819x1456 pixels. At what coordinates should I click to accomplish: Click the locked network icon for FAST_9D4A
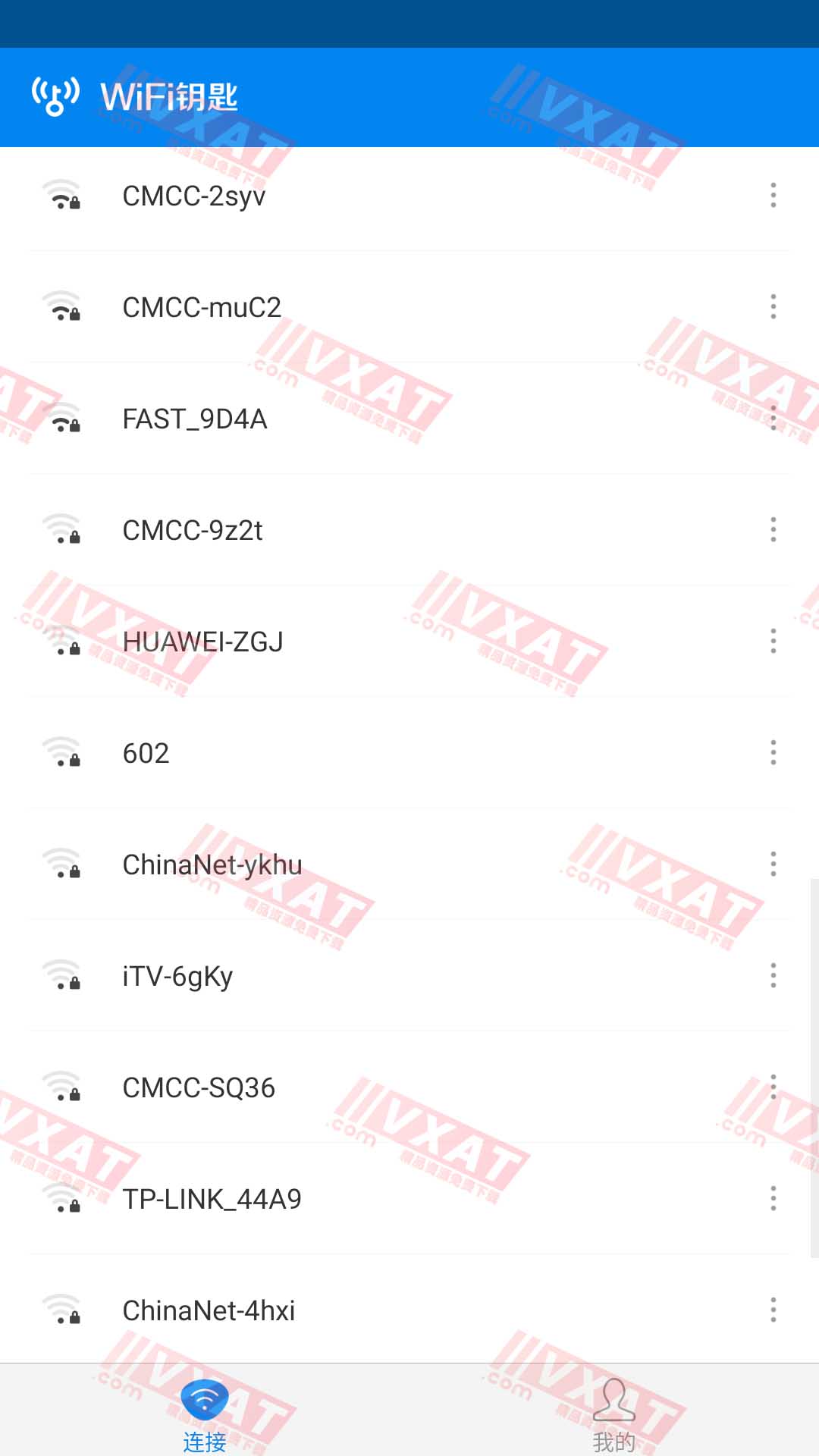click(x=63, y=419)
